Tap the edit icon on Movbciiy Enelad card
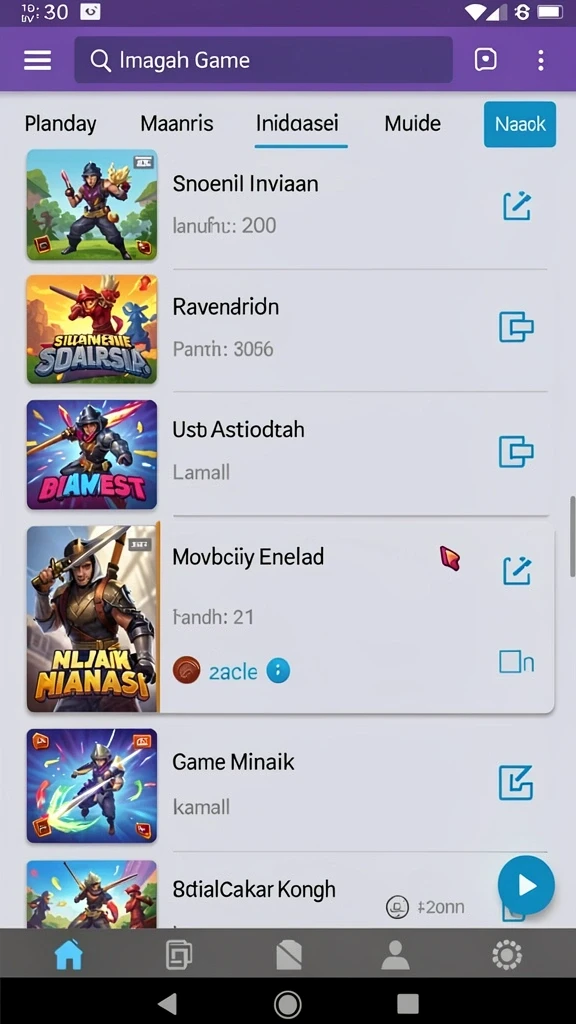 [x=517, y=570]
